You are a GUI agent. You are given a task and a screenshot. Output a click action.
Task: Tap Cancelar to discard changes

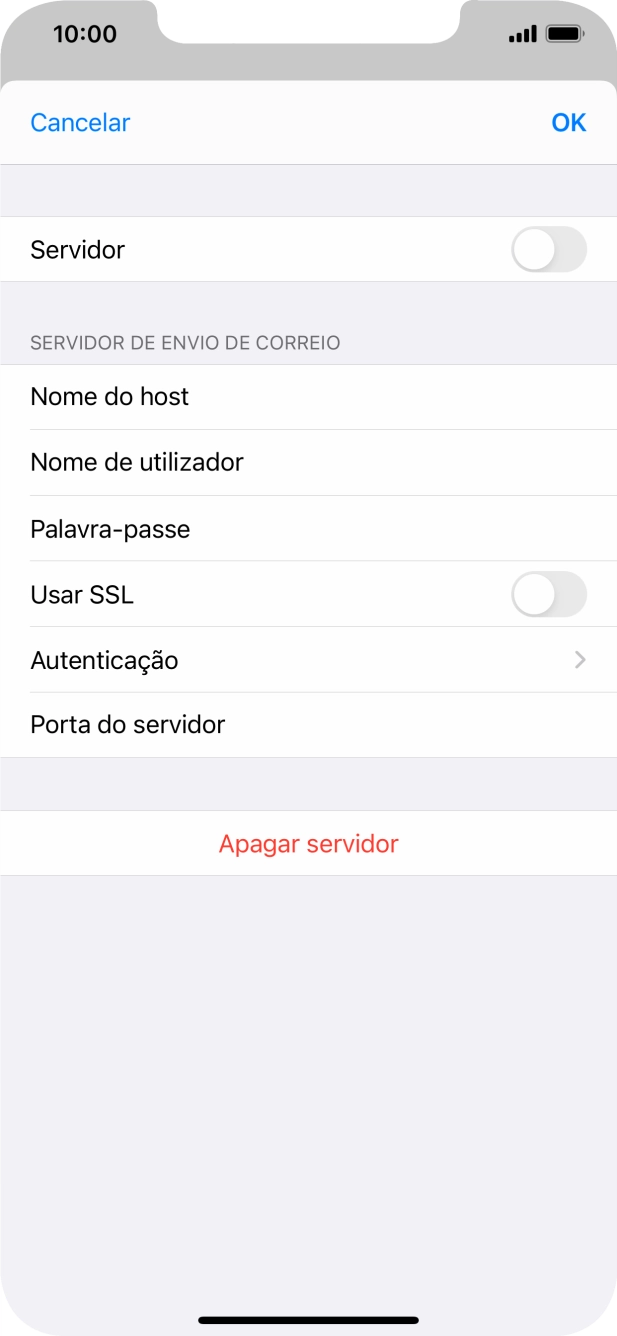[x=80, y=123]
